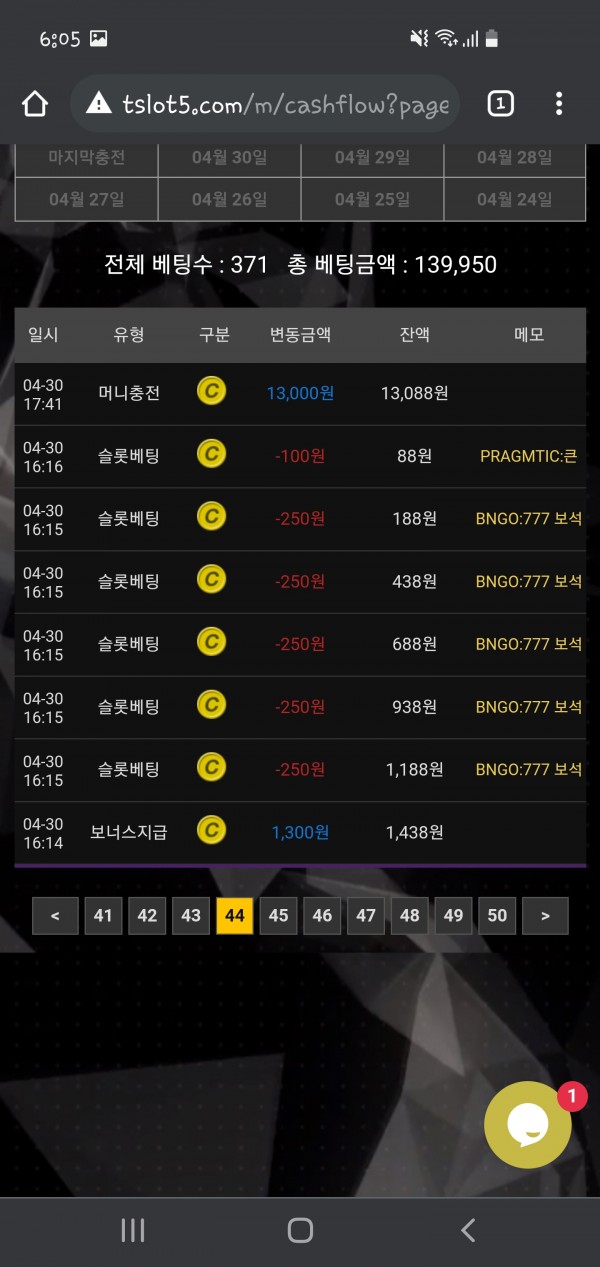Go to the previous set of pages

pos(55,915)
